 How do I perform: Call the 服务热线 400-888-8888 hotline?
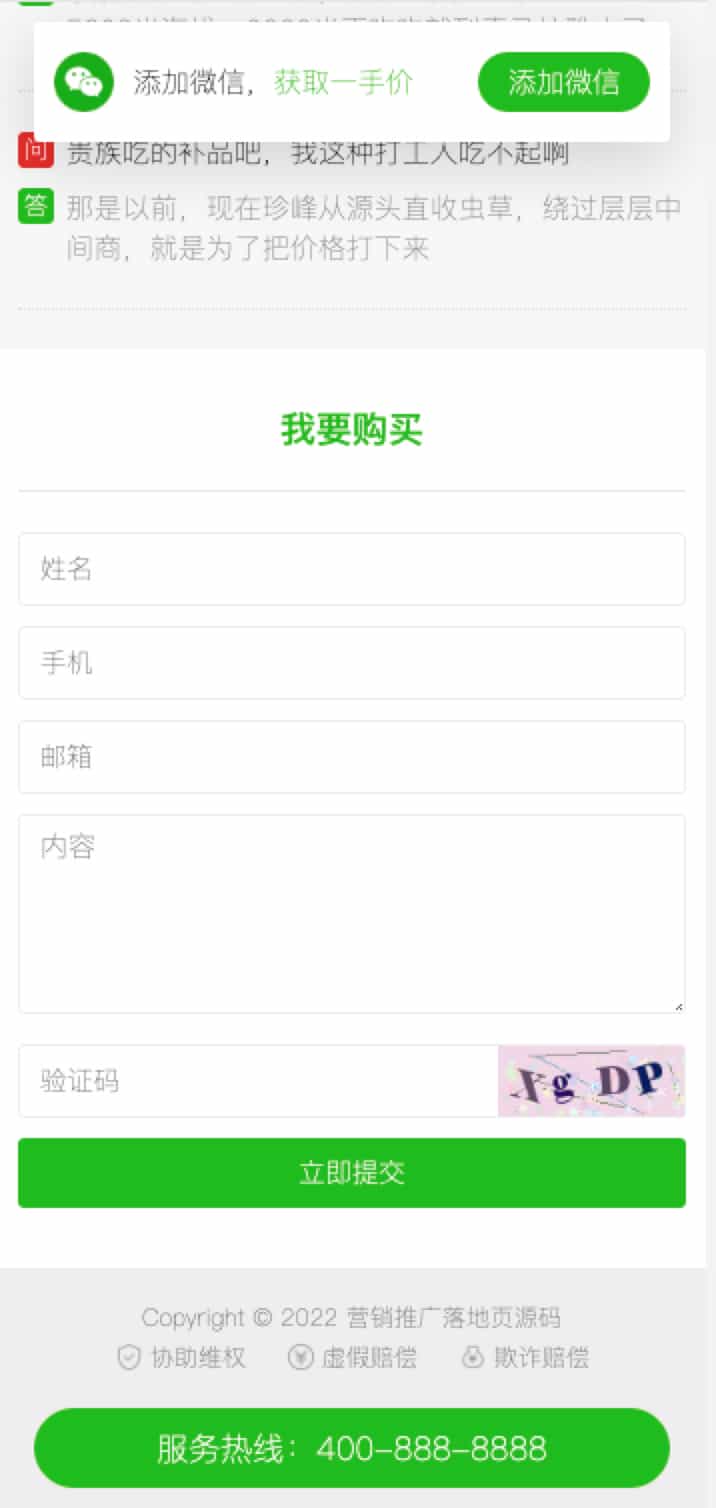(351, 1448)
